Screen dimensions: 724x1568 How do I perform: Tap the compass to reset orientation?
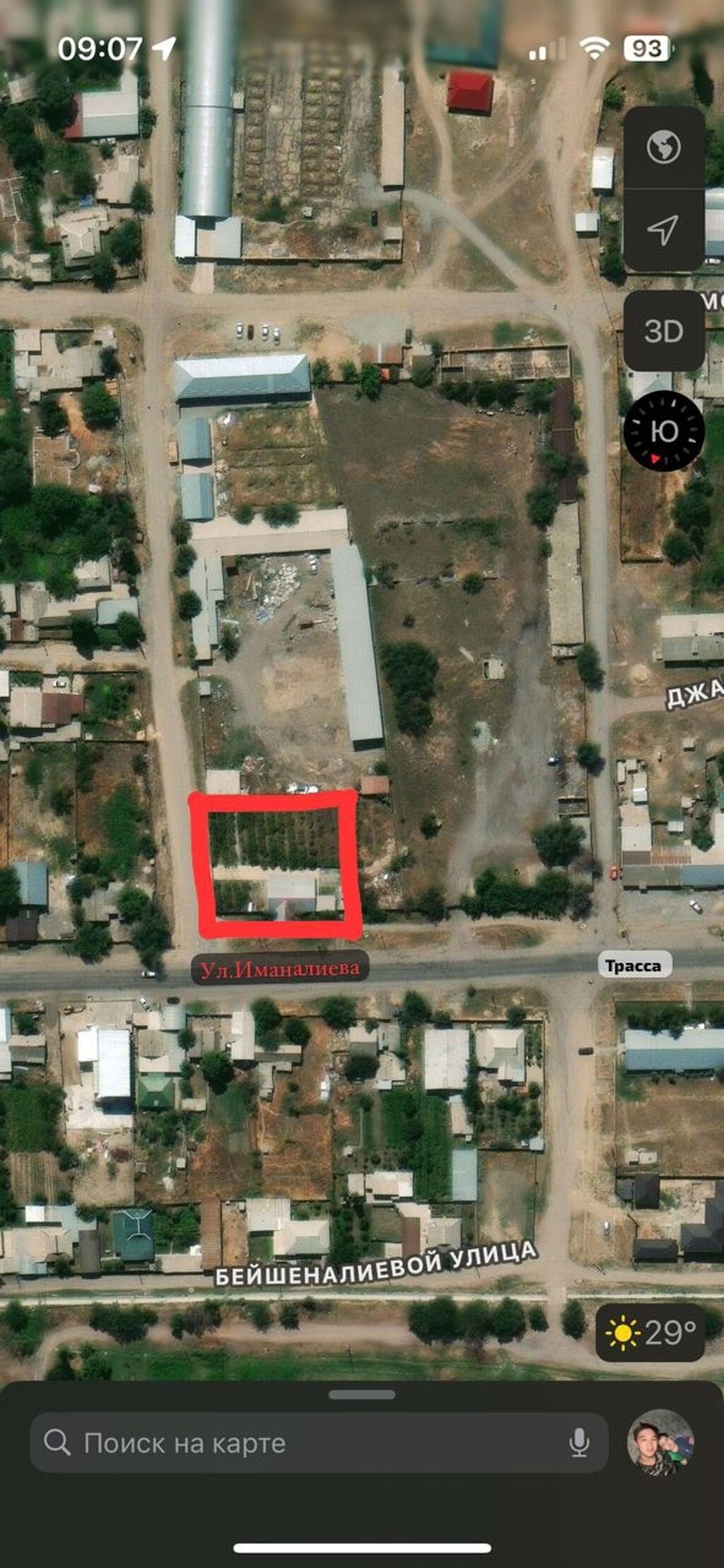(x=663, y=431)
